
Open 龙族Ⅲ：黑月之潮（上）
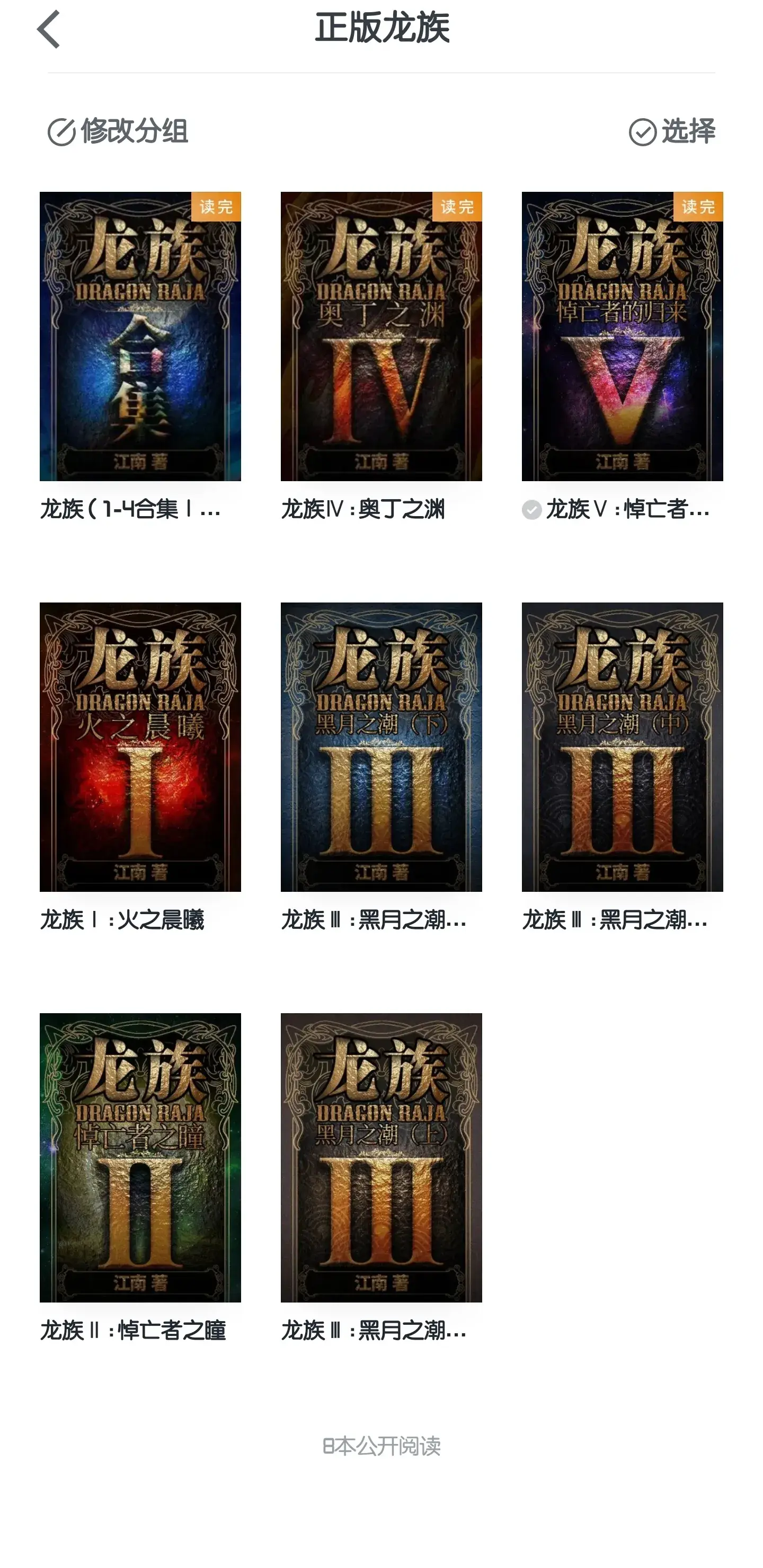coord(381,1157)
